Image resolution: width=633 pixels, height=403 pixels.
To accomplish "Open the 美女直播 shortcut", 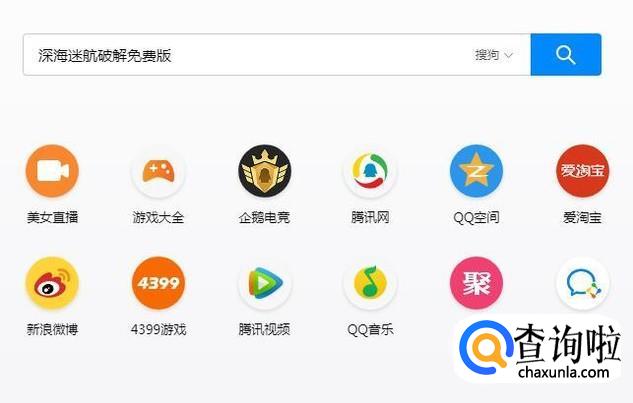I will [x=52, y=171].
